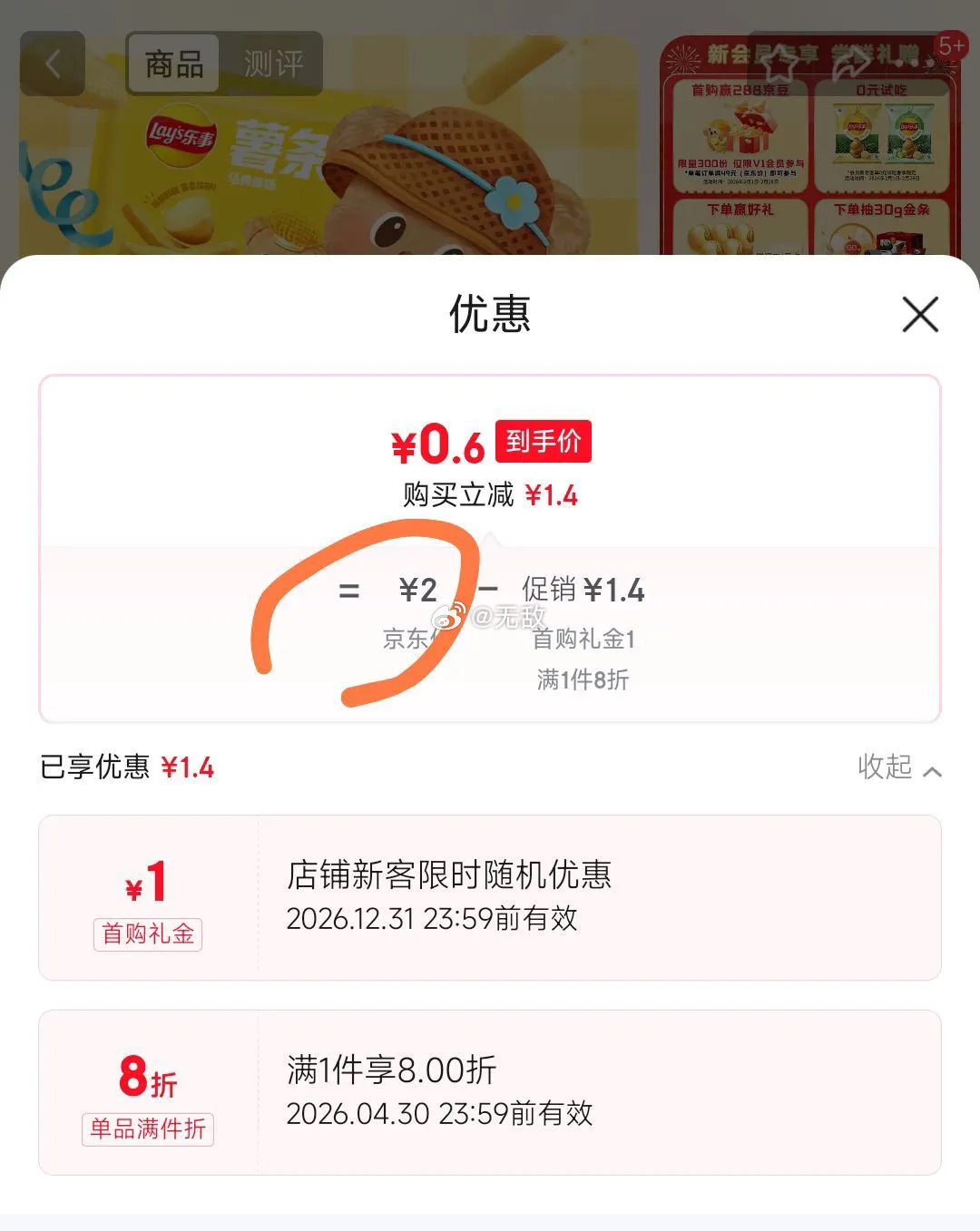Collapse the 已享优惠 section via 收起
The height and width of the screenshot is (1231, 980).
[898, 767]
